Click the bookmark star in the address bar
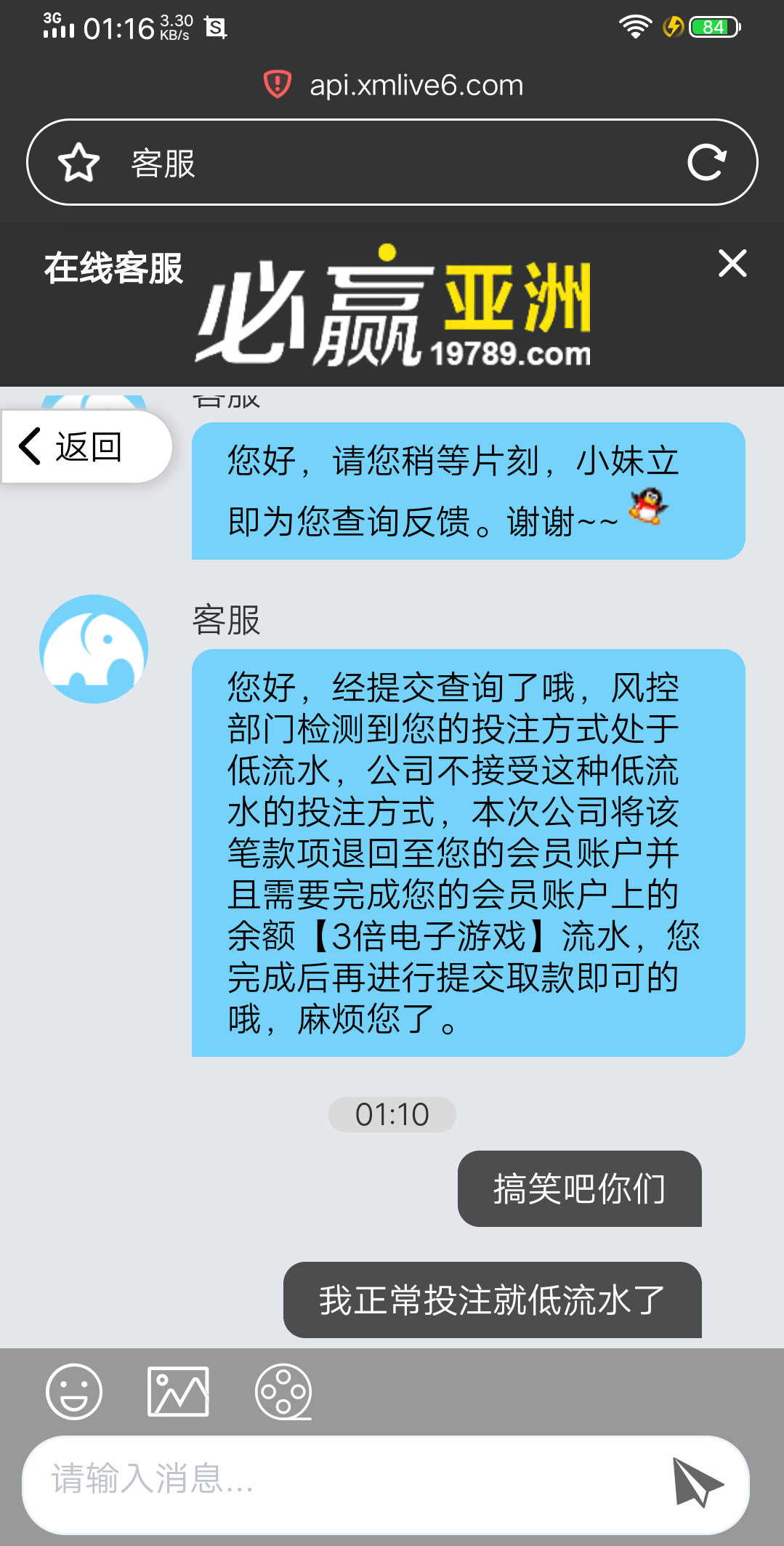The height and width of the screenshot is (1546, 784). 80,162
